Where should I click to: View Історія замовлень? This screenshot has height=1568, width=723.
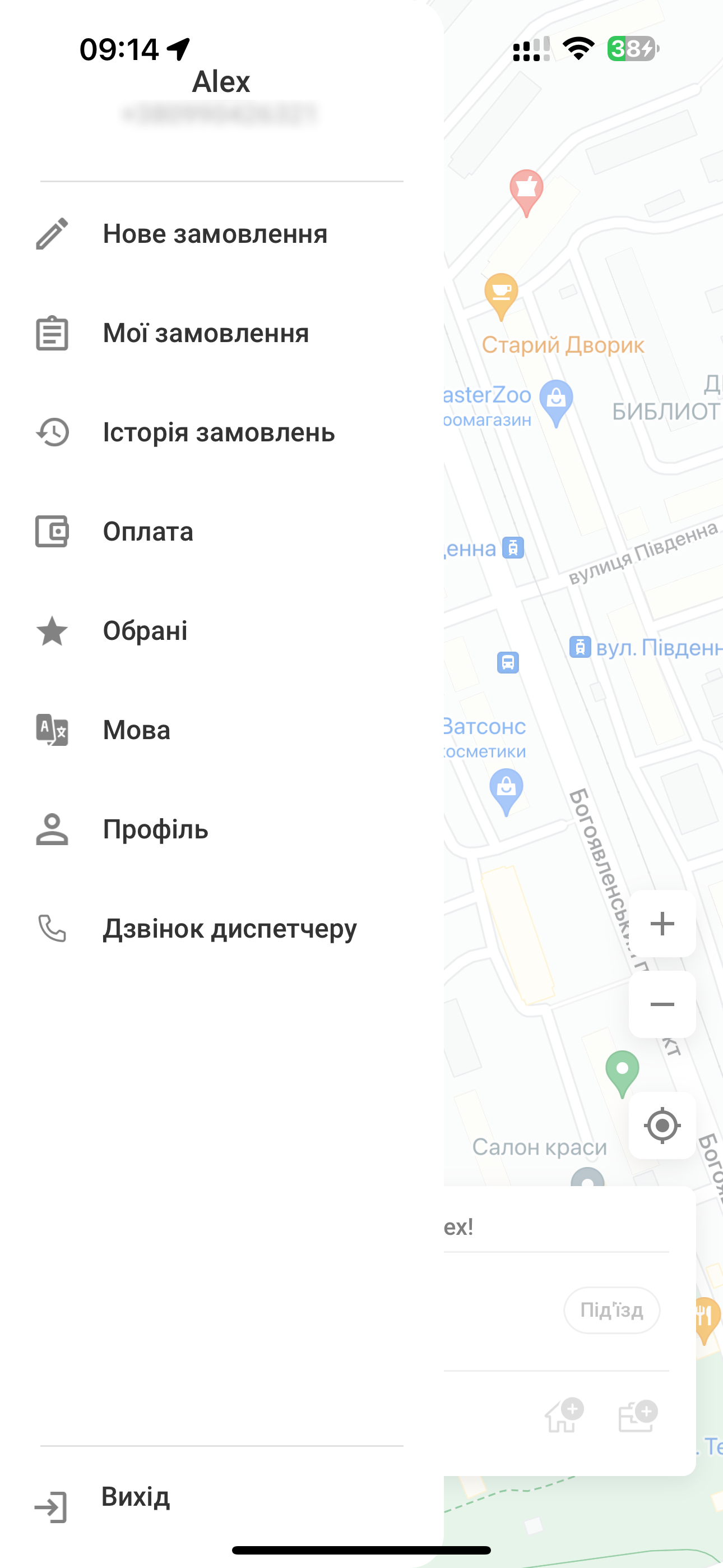click(x=218, y=433)
